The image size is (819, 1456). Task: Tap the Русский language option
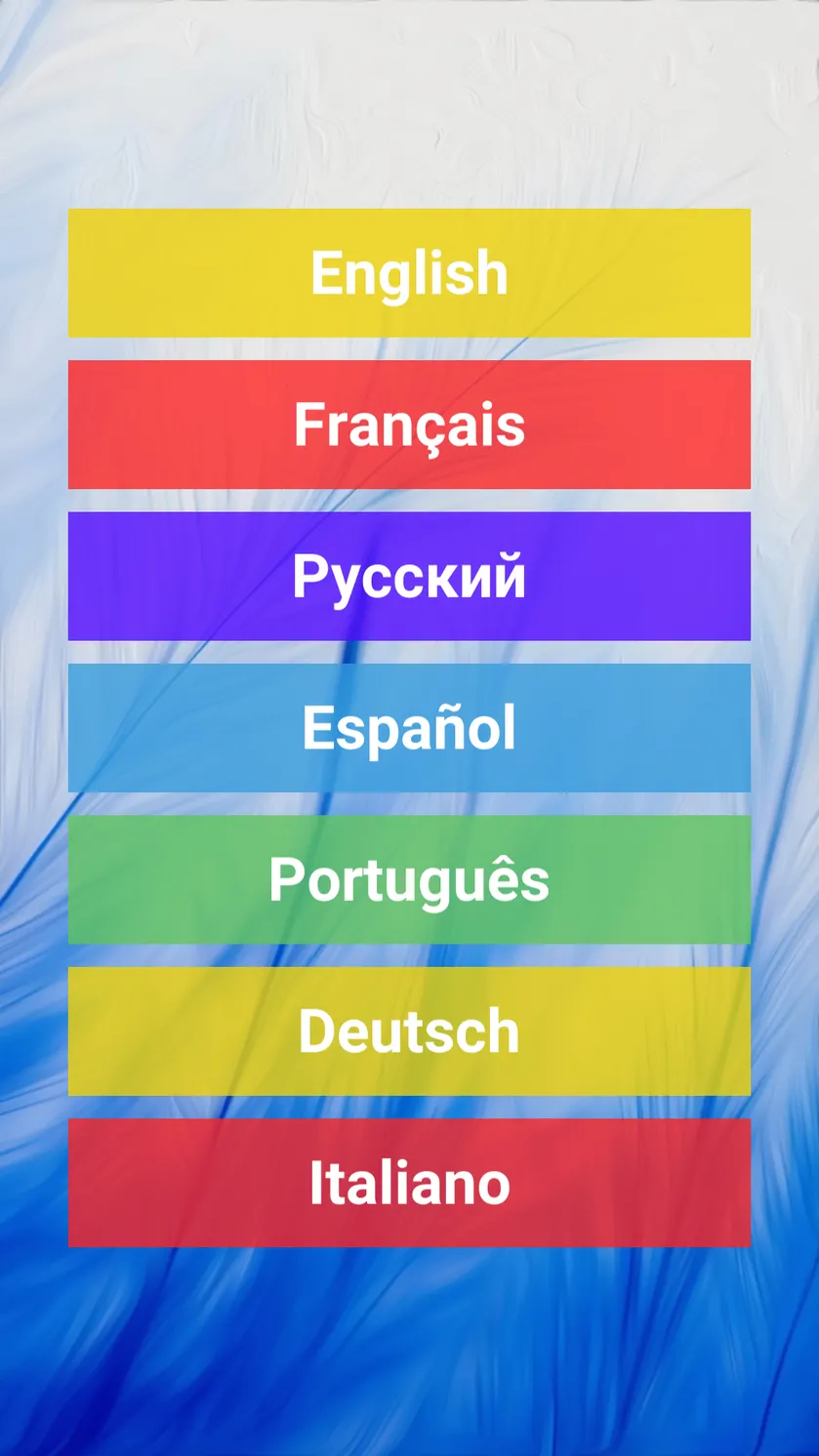[x=409, y=577]
